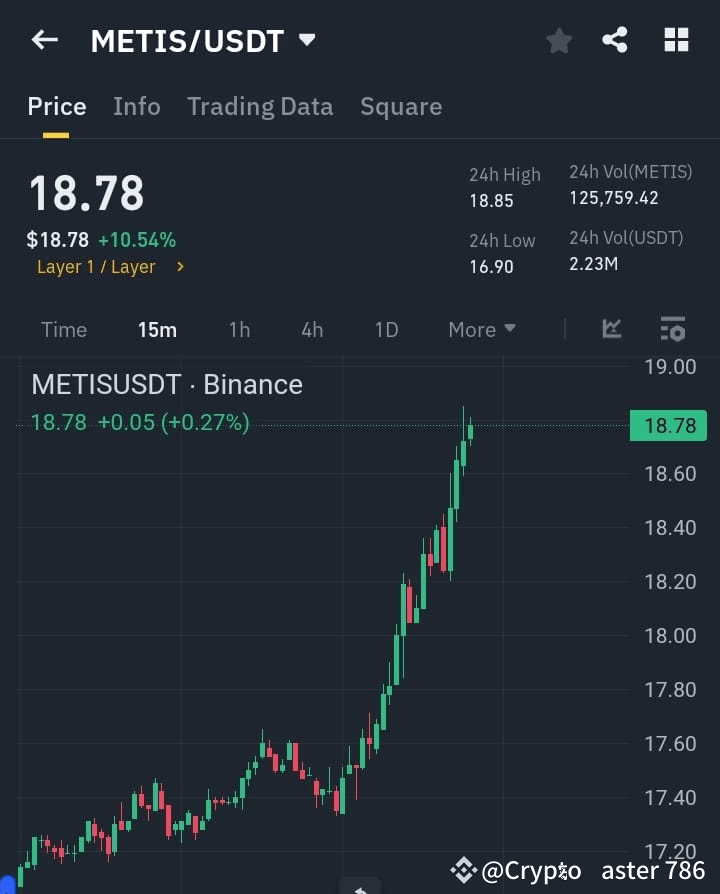Open the share options icon

coord(617,41)
